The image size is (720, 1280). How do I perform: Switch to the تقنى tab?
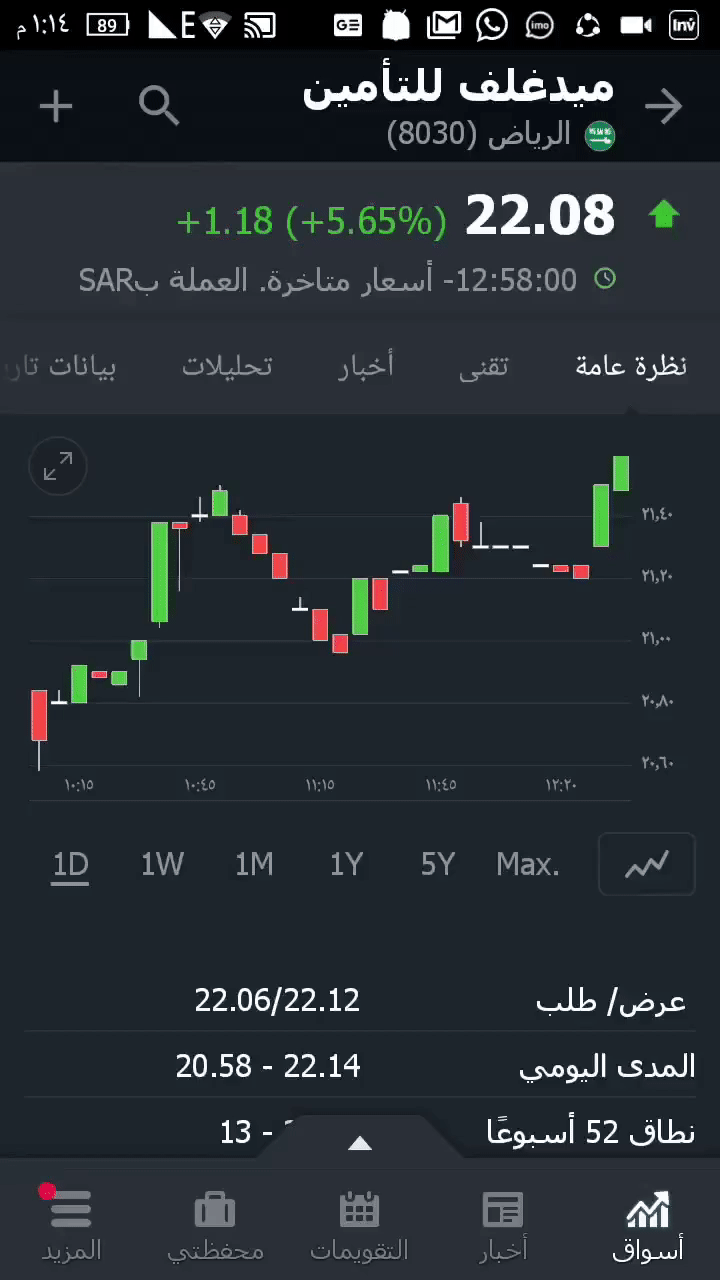(484, 366)
